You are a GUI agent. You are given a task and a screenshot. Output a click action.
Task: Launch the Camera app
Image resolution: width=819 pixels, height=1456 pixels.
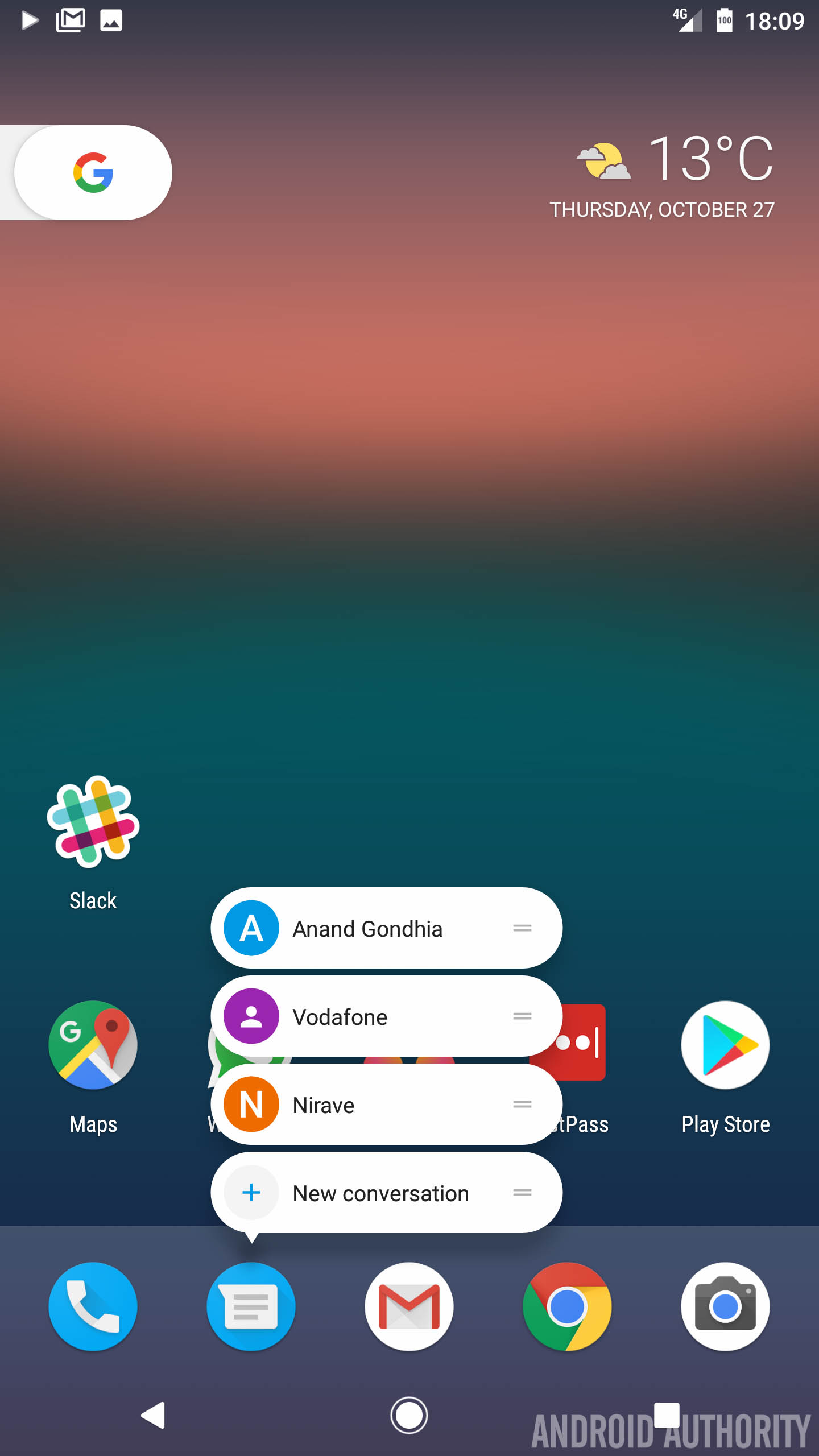tap(725, 1306)
